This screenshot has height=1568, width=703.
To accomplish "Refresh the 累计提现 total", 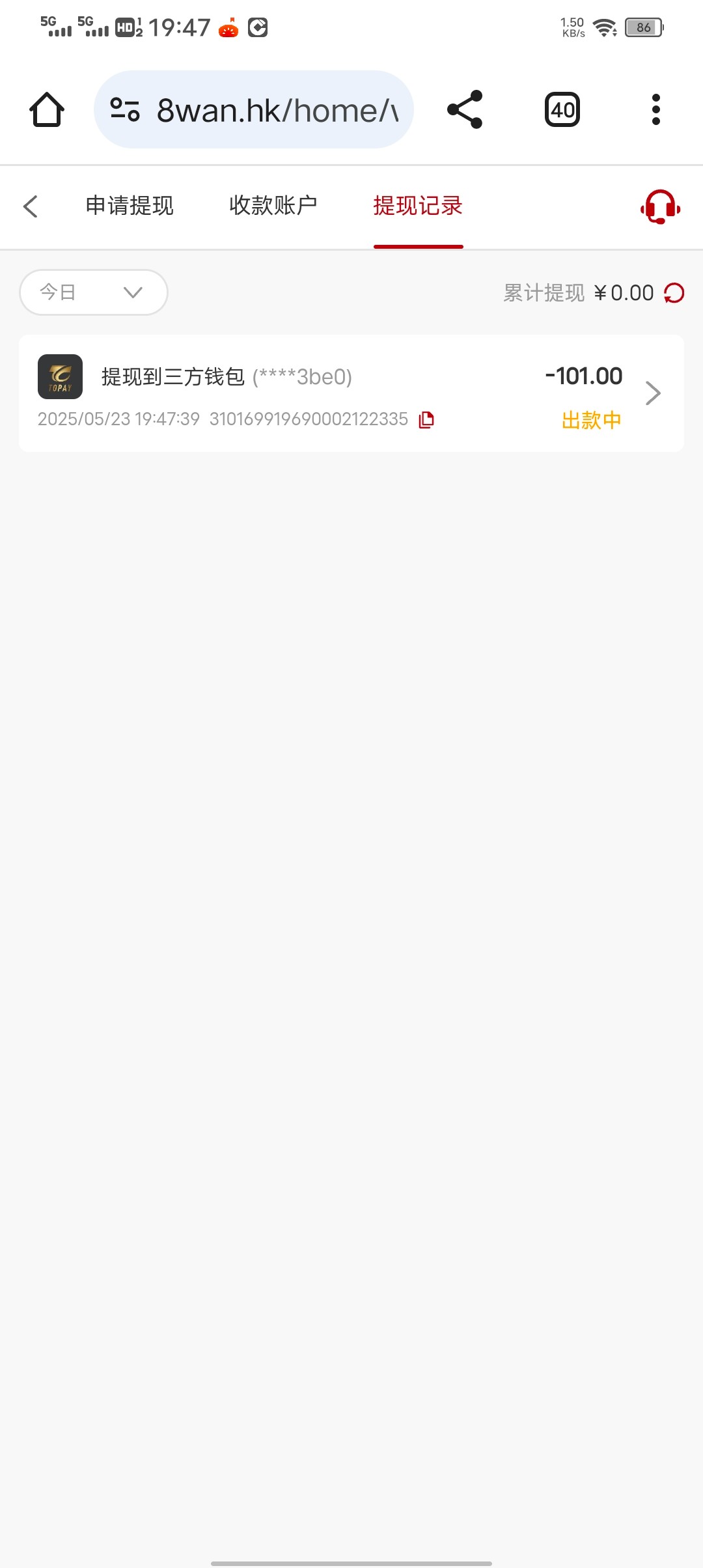I will coord(674,293).
